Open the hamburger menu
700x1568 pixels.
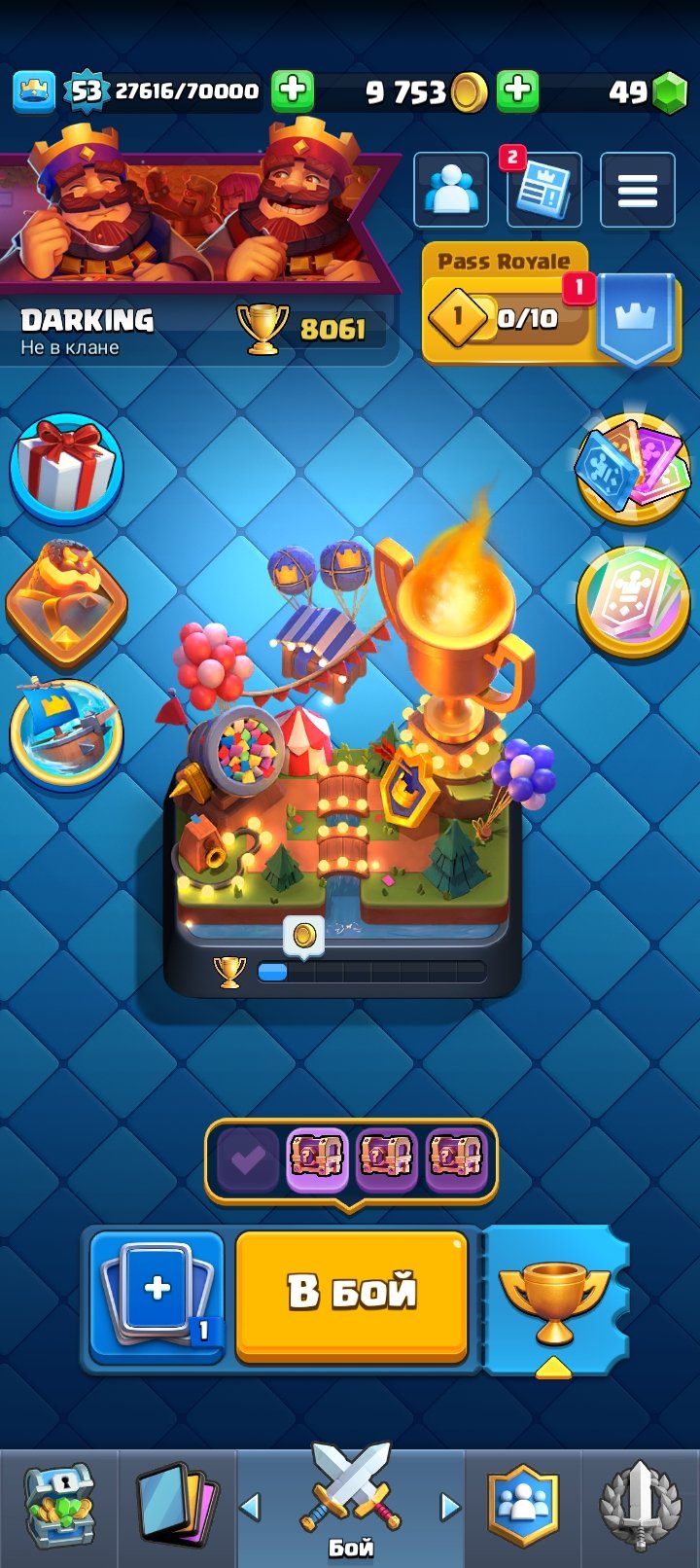click(638, 190)
